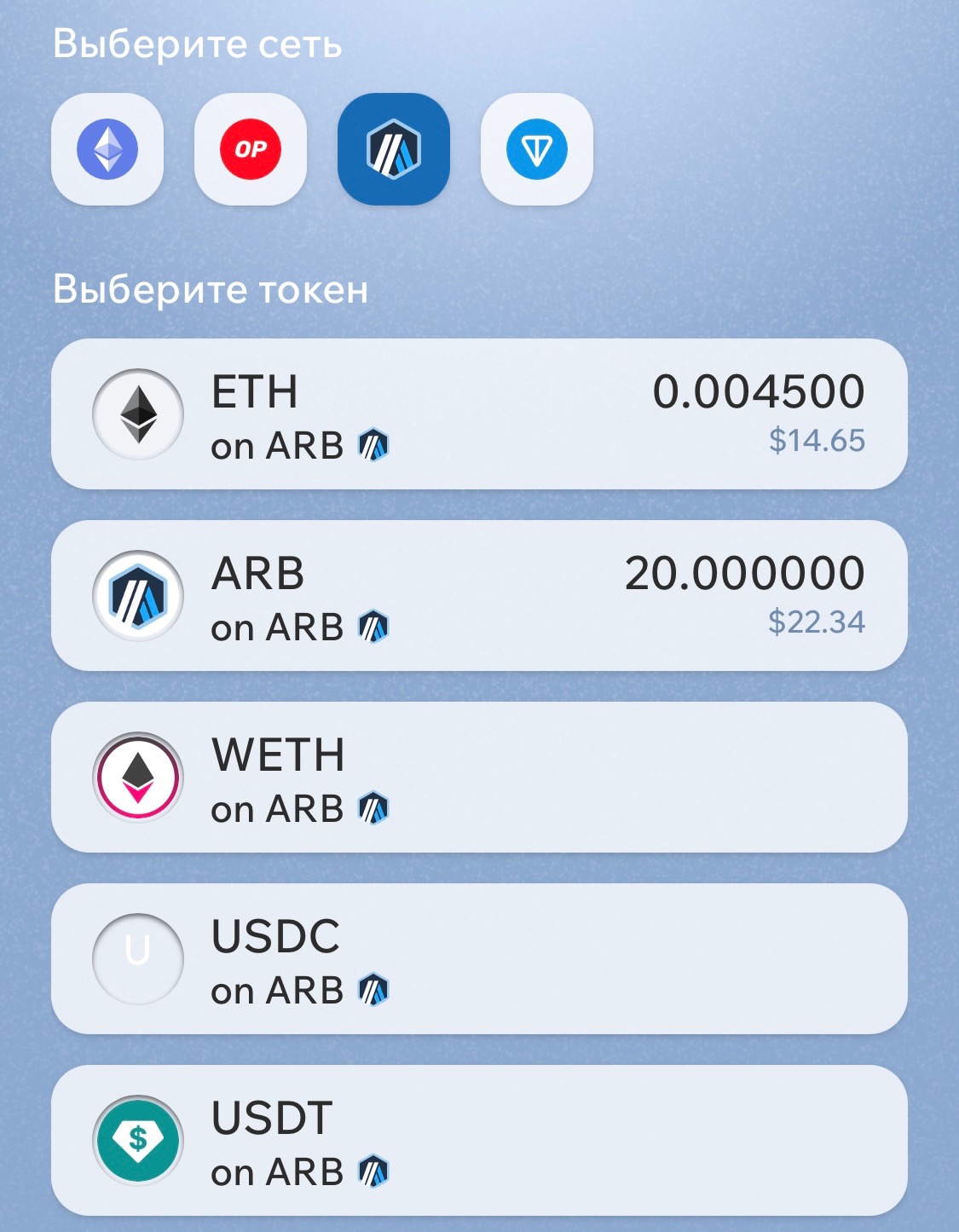This screenshot has height=1232, width=959.
Task: Tap the USDT on ARB token
Action: point(479,1141)
